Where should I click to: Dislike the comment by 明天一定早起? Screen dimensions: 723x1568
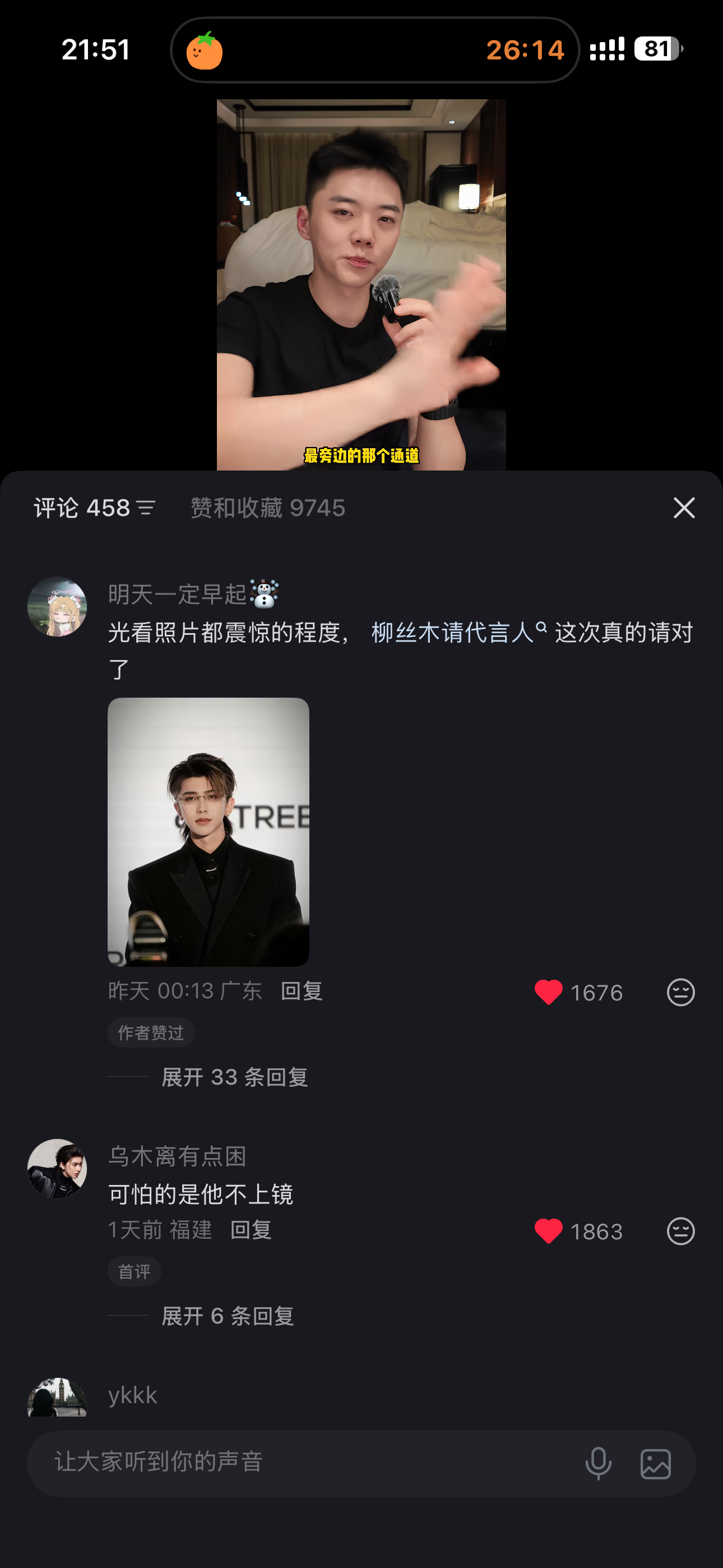click(x=680, y=992)
